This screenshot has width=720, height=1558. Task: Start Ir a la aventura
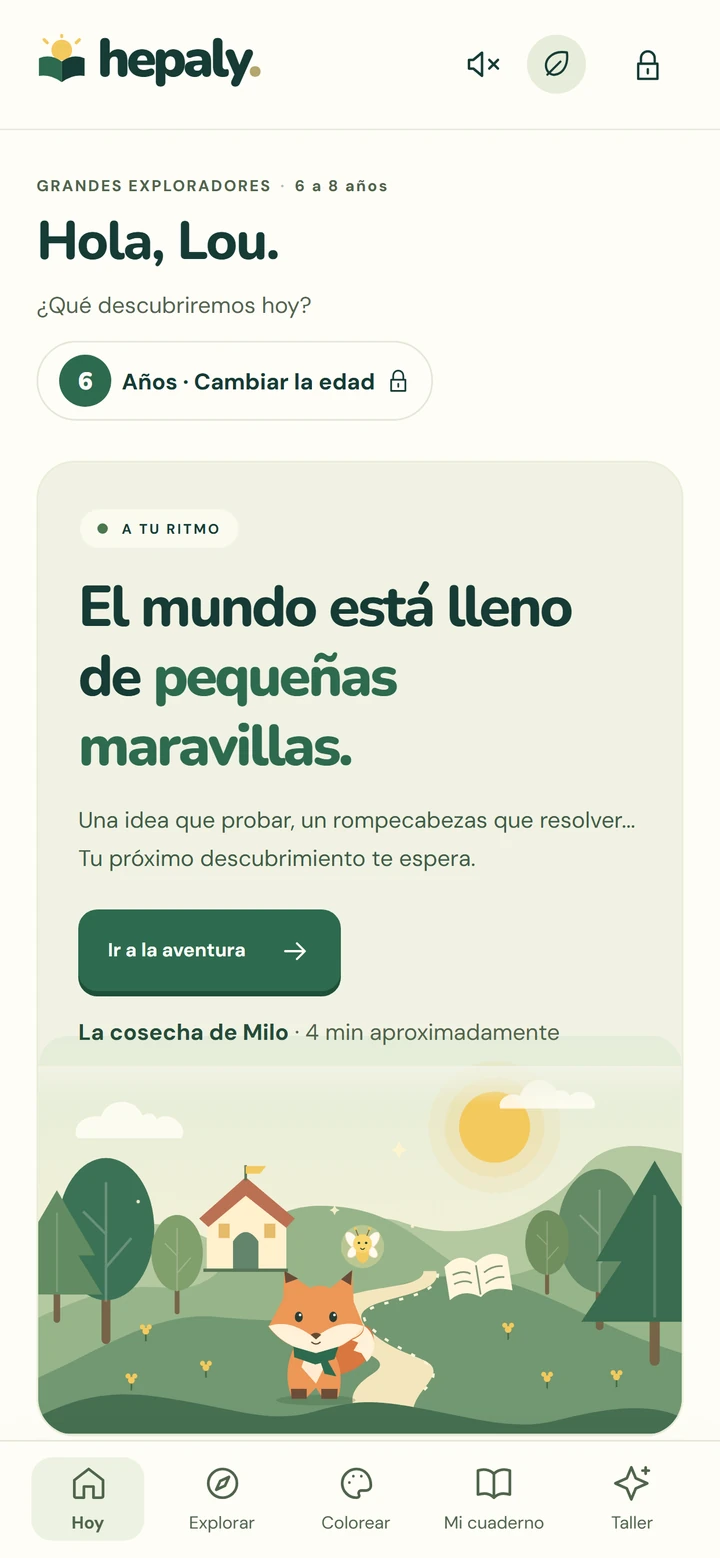pos(210,951)
